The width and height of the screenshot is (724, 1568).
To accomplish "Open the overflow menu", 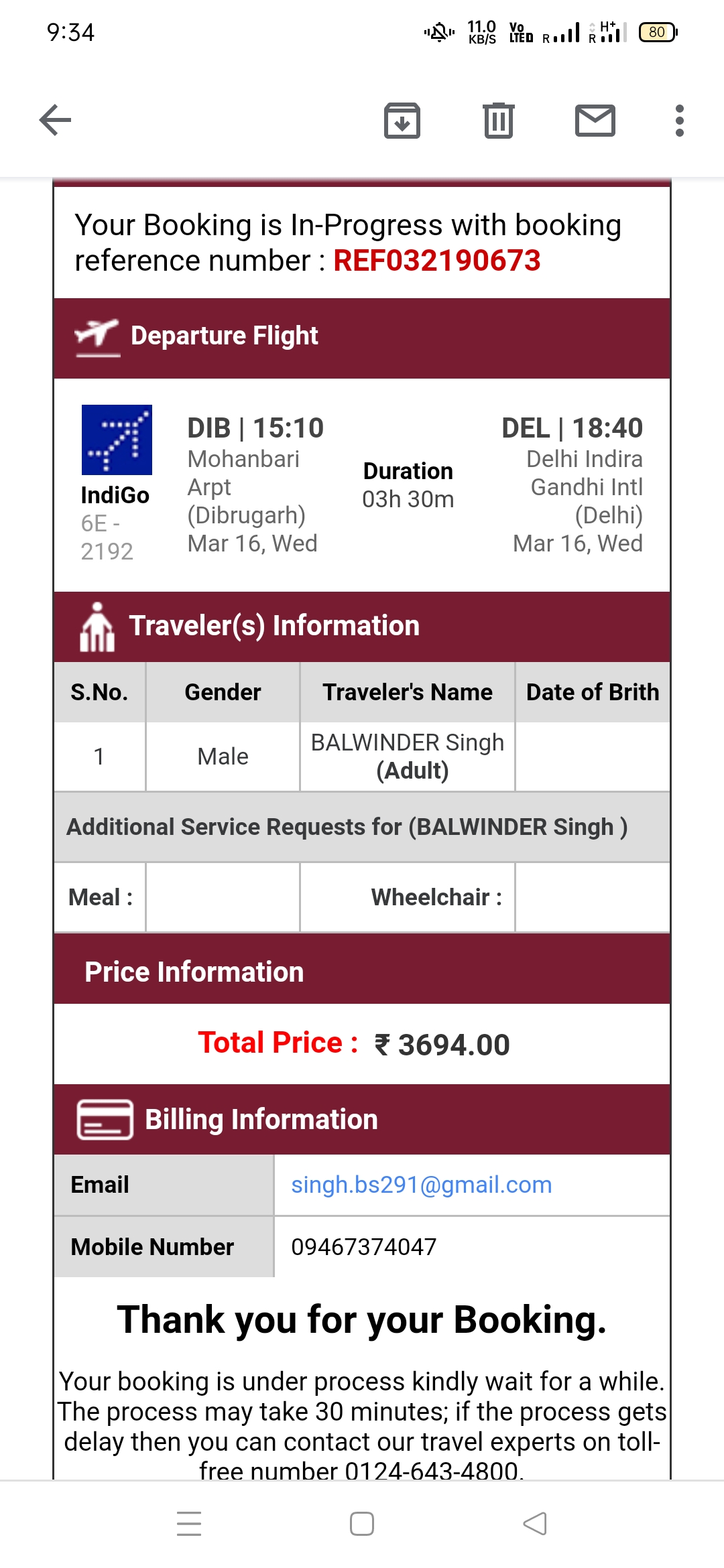I will 680,121.
